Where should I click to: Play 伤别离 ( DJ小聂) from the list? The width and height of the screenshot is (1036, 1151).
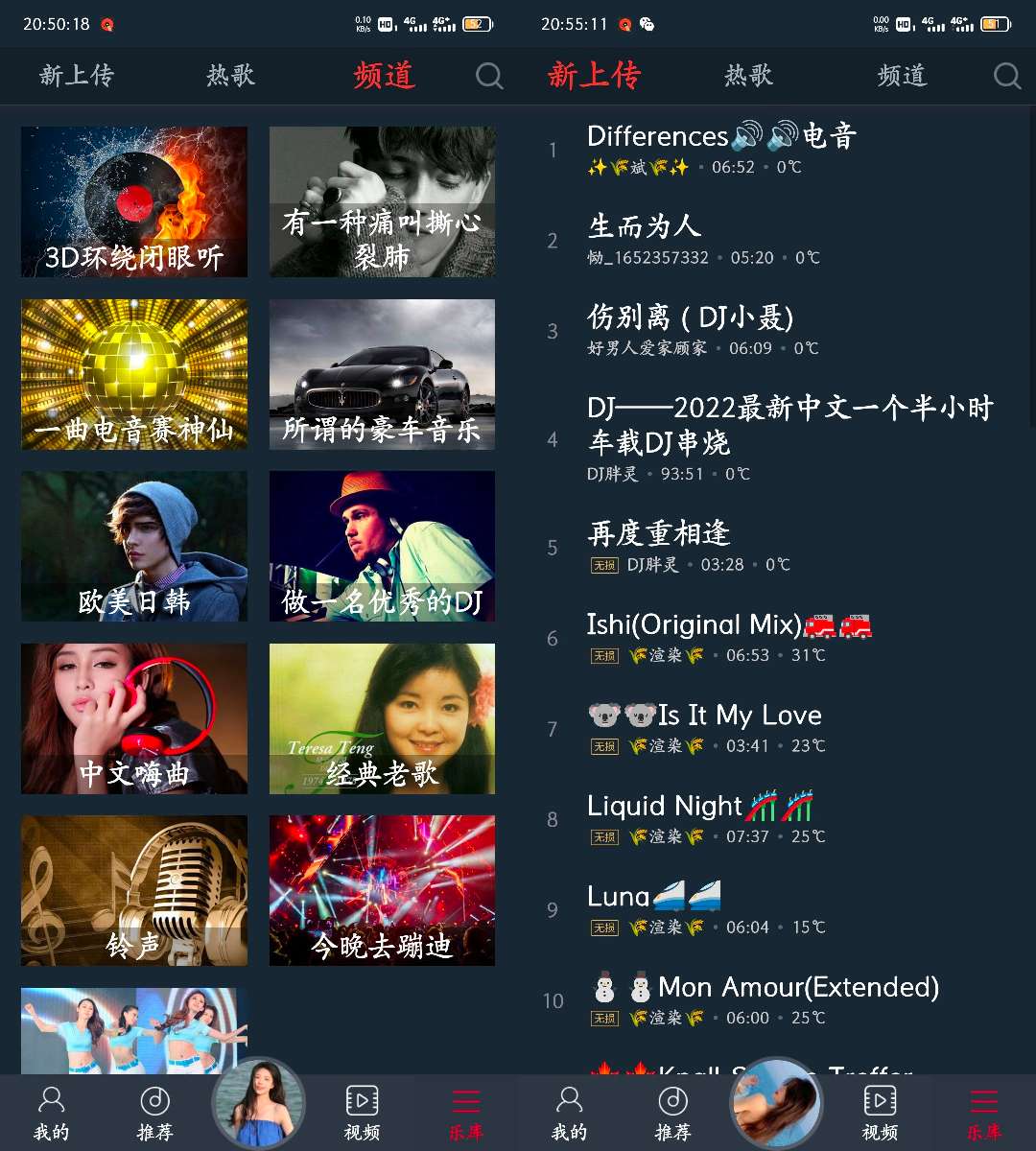click(x=689, y=317)
